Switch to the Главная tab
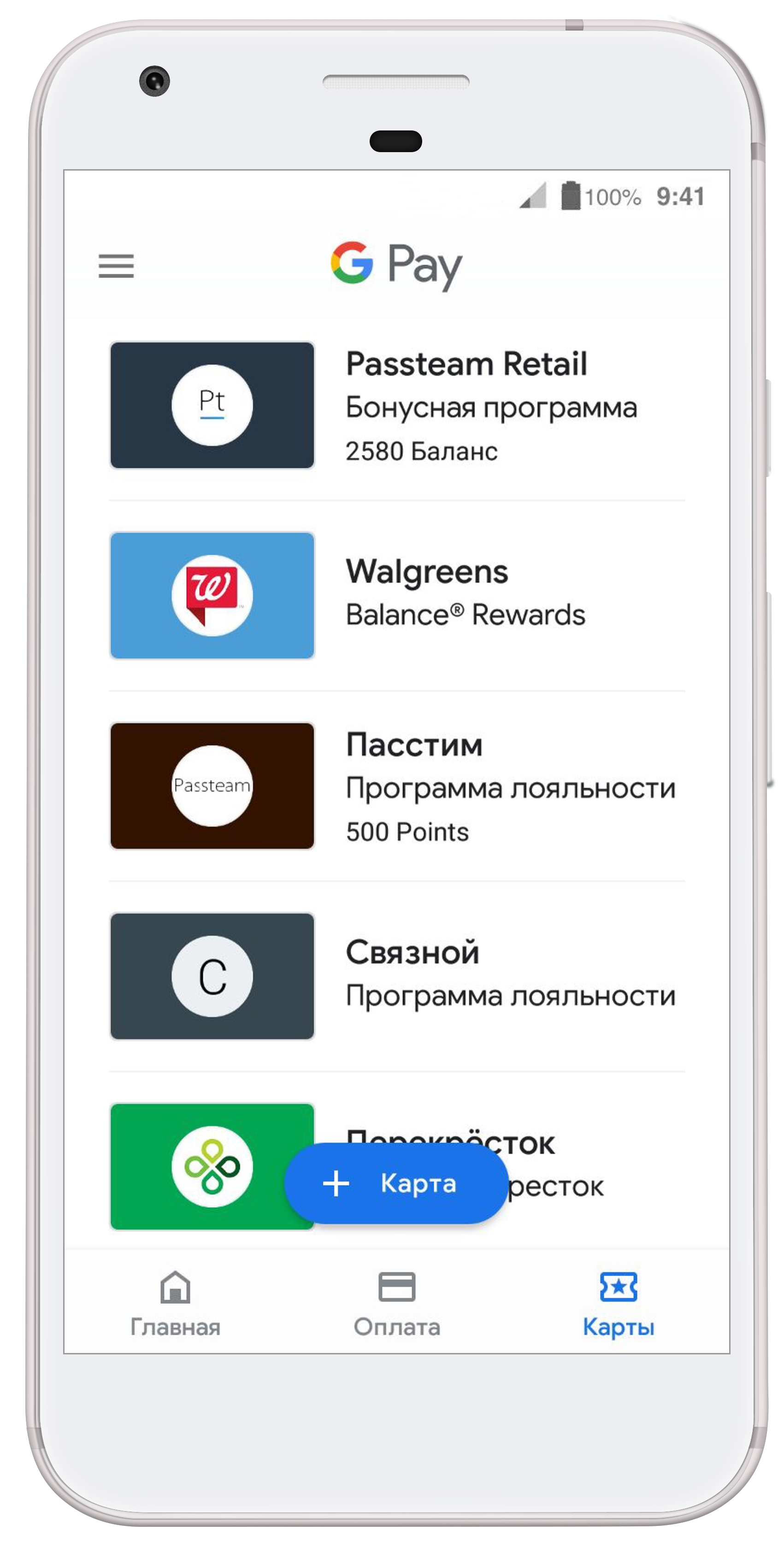Screen dimensions: 784x1548 coord(176,1303)
